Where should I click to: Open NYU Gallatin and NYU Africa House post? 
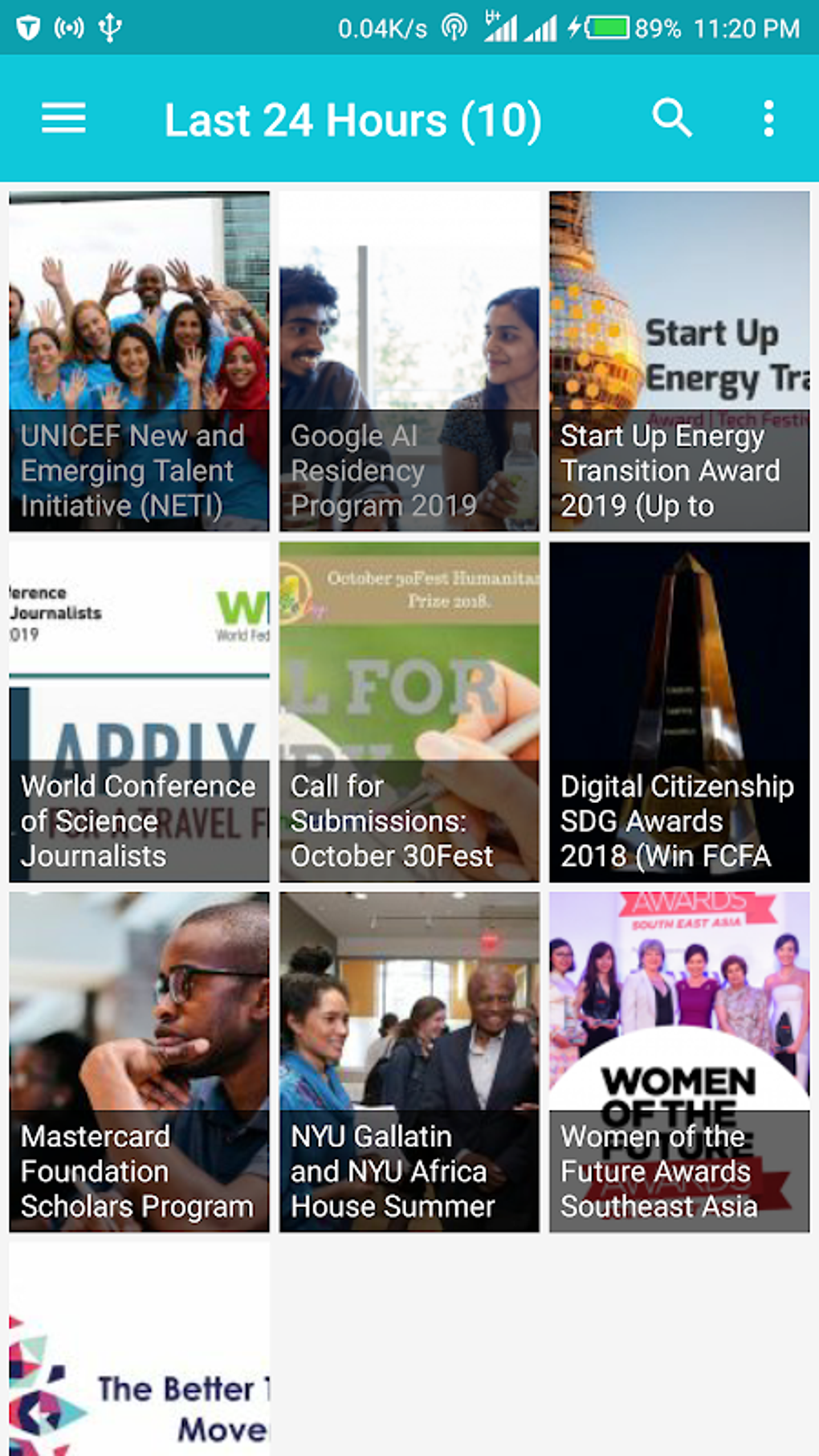(409, 1060)
